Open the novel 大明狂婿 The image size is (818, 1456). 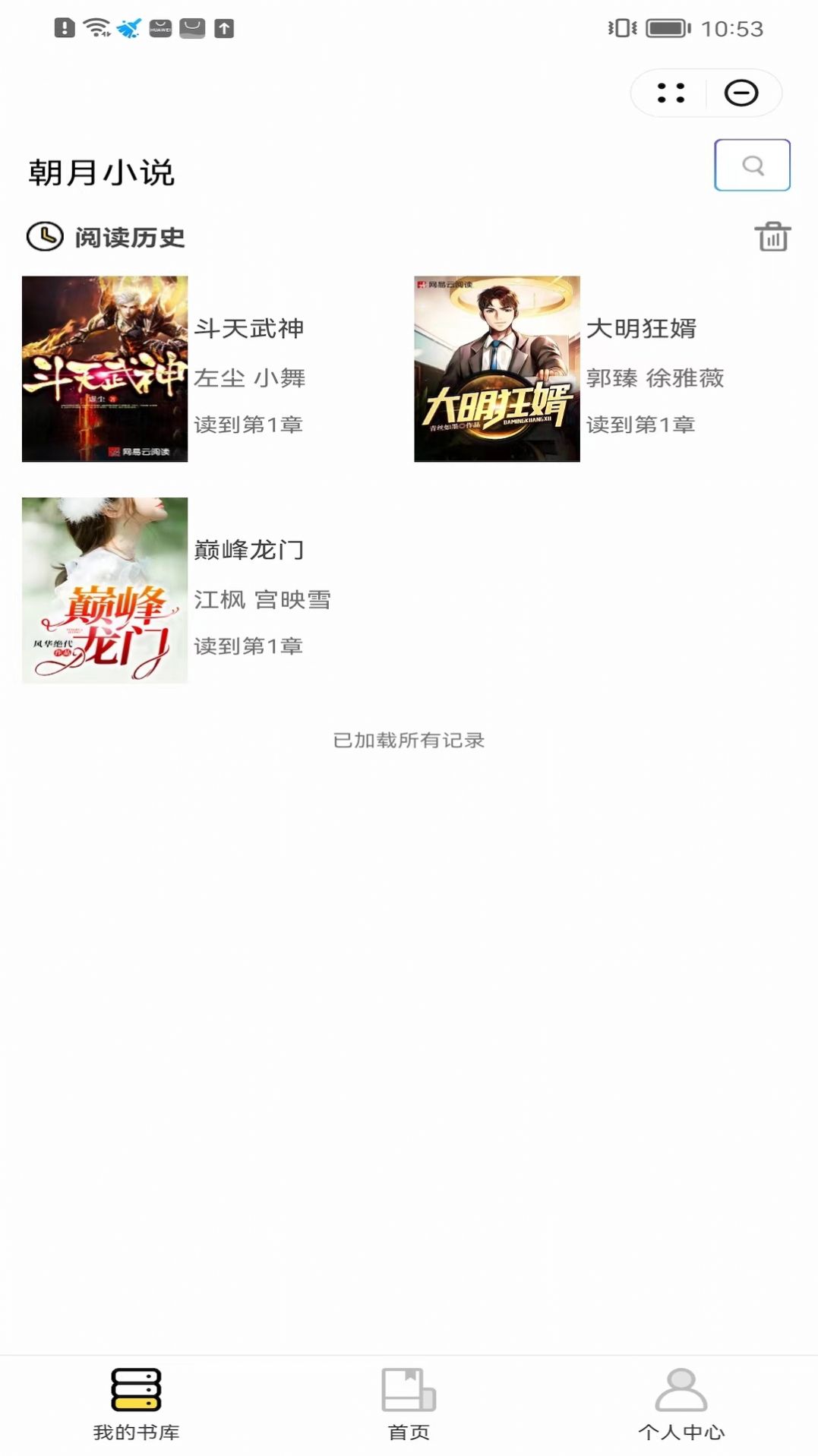pos(497,368)
